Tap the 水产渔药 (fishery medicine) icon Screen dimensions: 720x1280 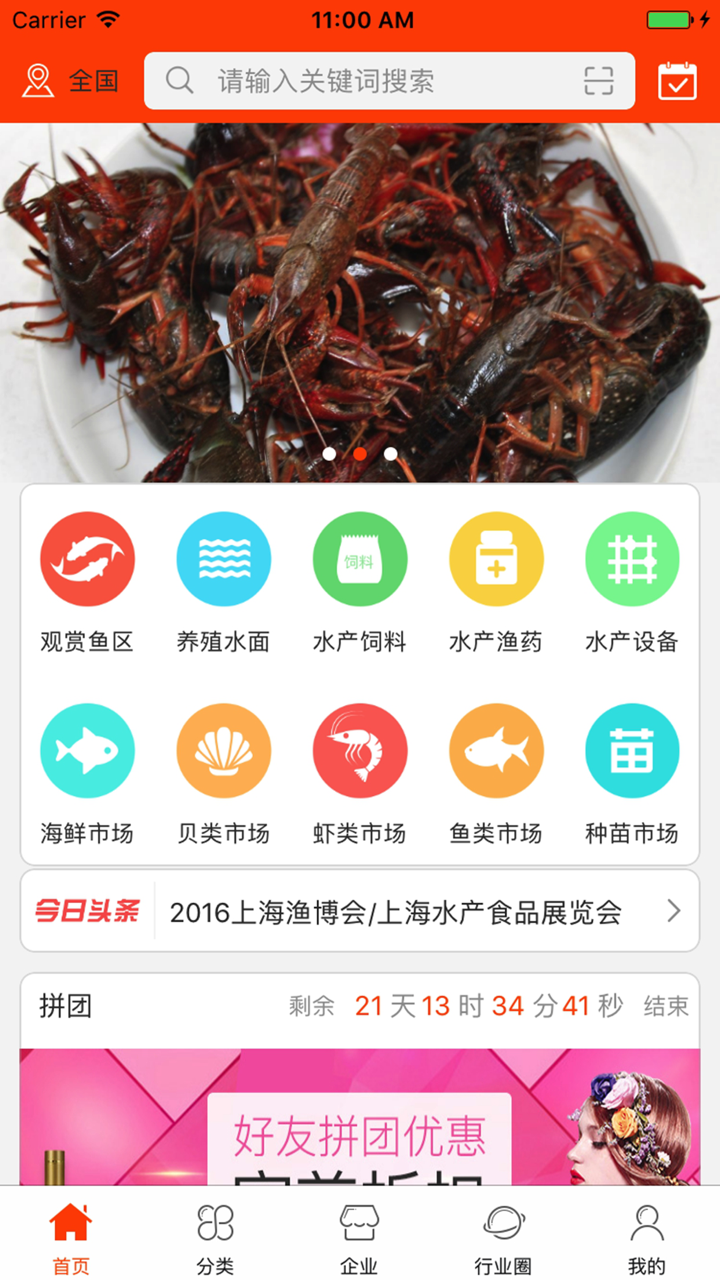tap(496, 558)
